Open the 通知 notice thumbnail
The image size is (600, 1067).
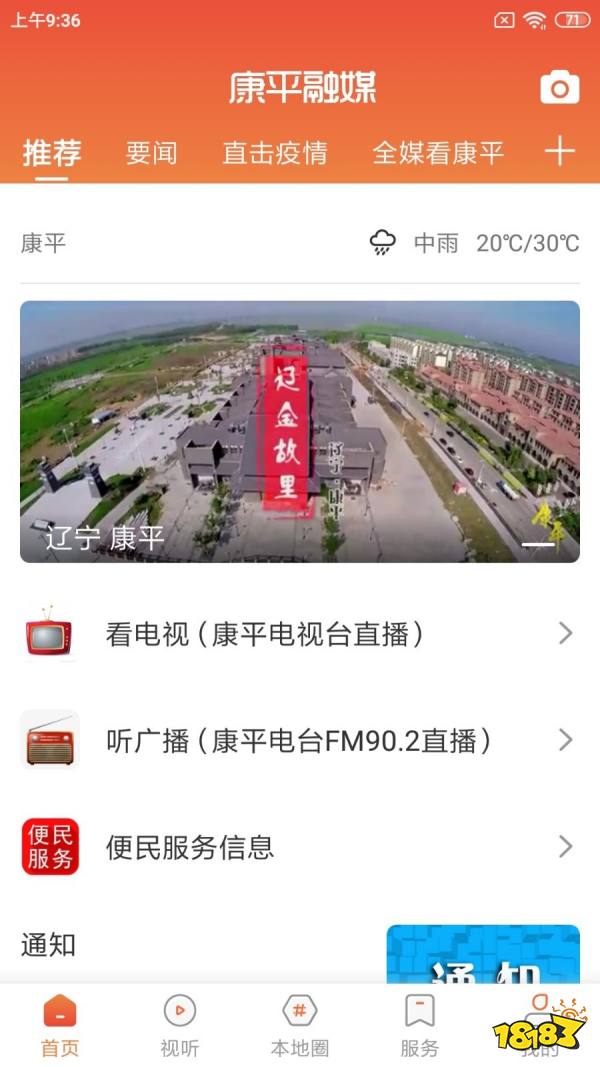click(x=483, y=953)
